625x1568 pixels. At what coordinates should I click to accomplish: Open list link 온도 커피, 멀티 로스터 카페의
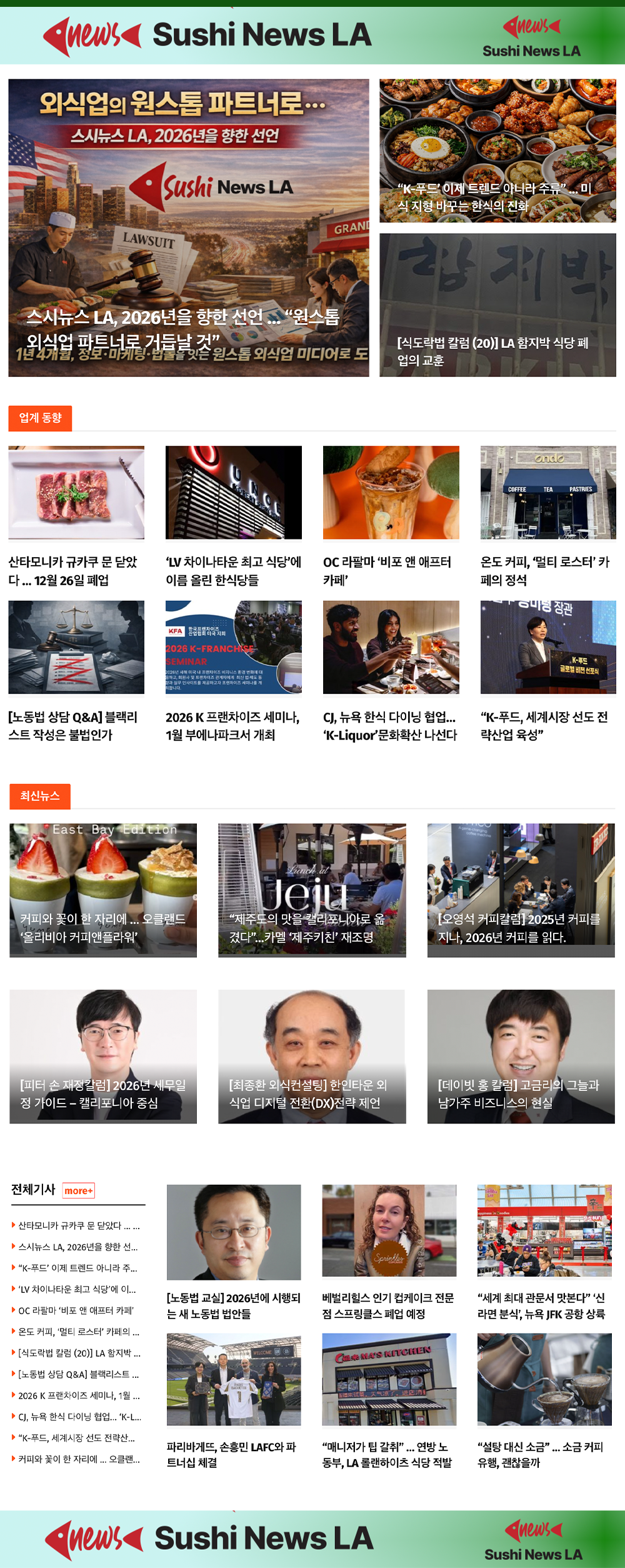(78, 1332)
